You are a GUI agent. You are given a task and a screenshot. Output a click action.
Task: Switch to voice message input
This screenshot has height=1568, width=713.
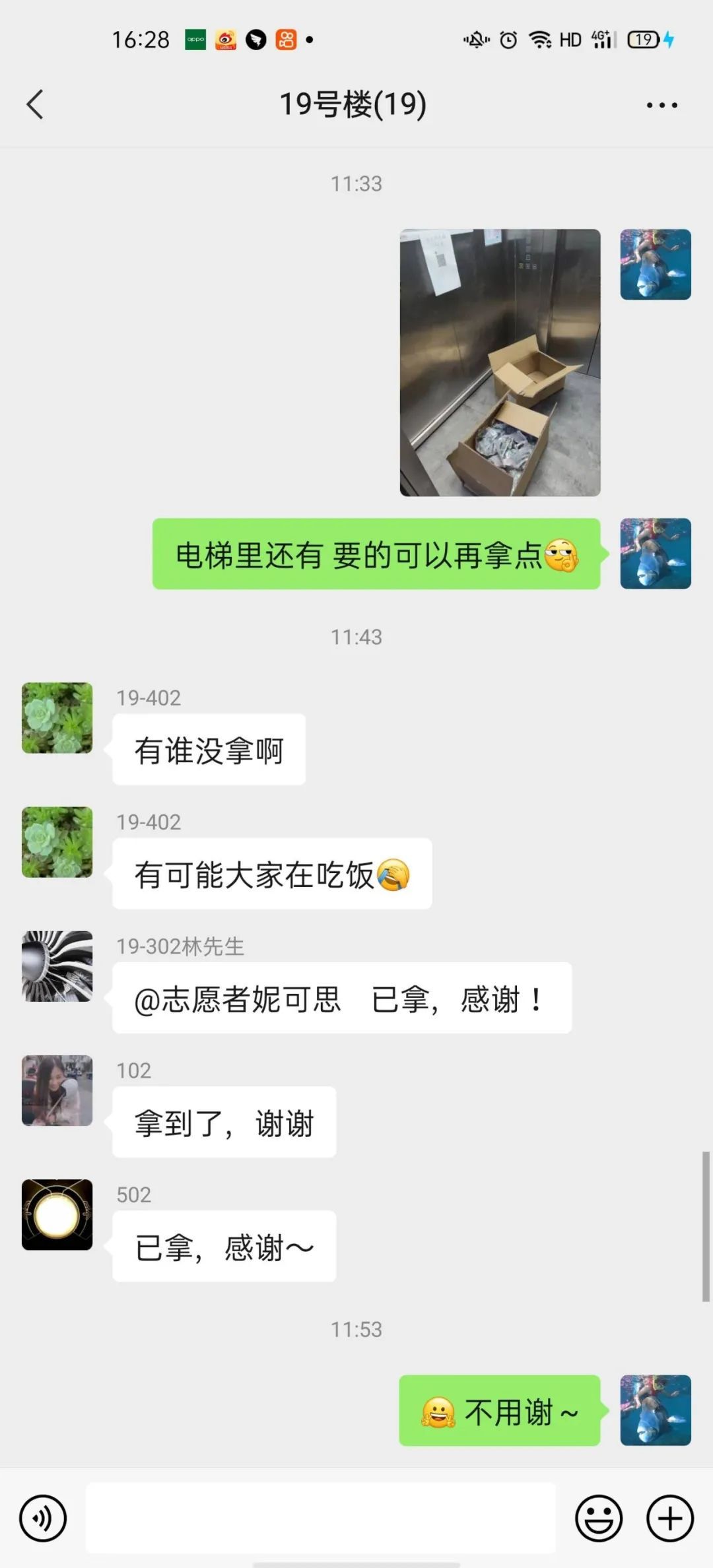(x=43, y=1518)
